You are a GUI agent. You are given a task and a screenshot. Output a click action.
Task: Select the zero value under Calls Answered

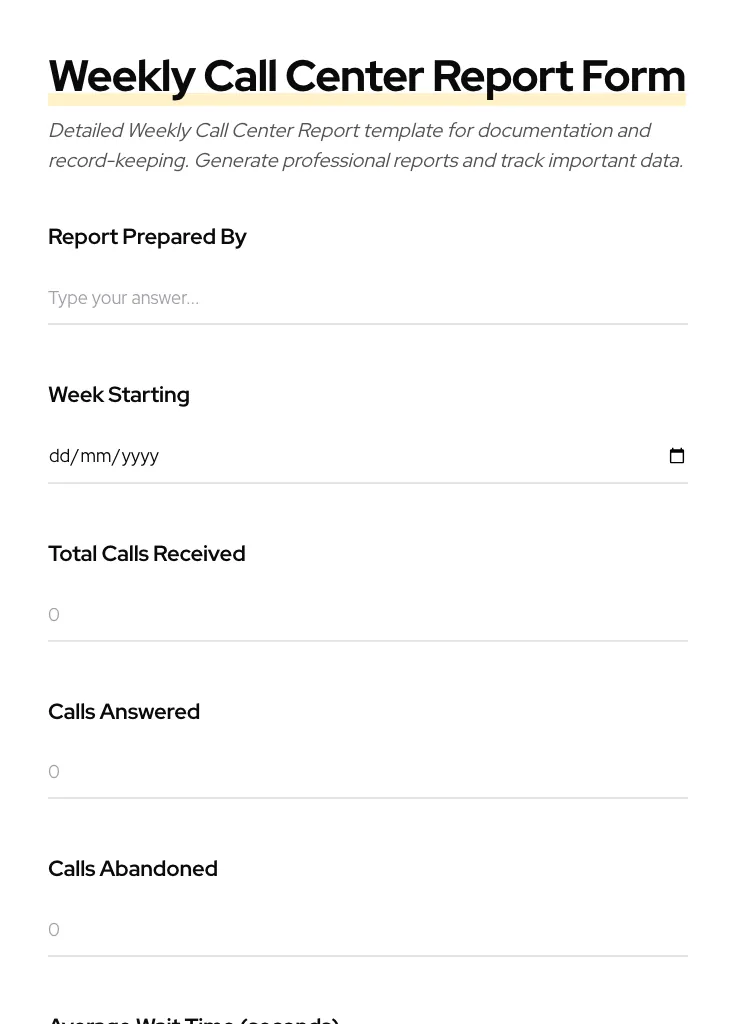pos(54,772)
